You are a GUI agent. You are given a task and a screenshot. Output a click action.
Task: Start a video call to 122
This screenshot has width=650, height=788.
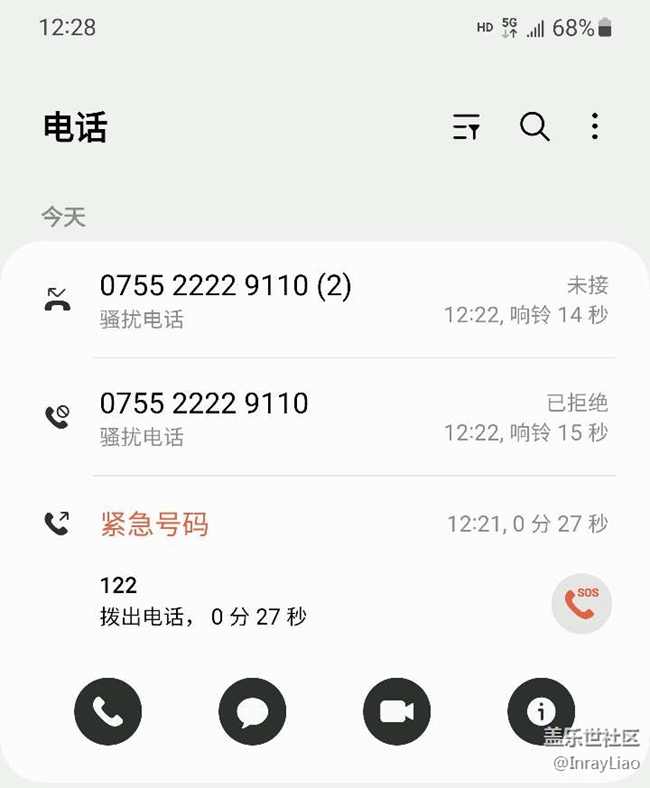[x=397, y=711]
